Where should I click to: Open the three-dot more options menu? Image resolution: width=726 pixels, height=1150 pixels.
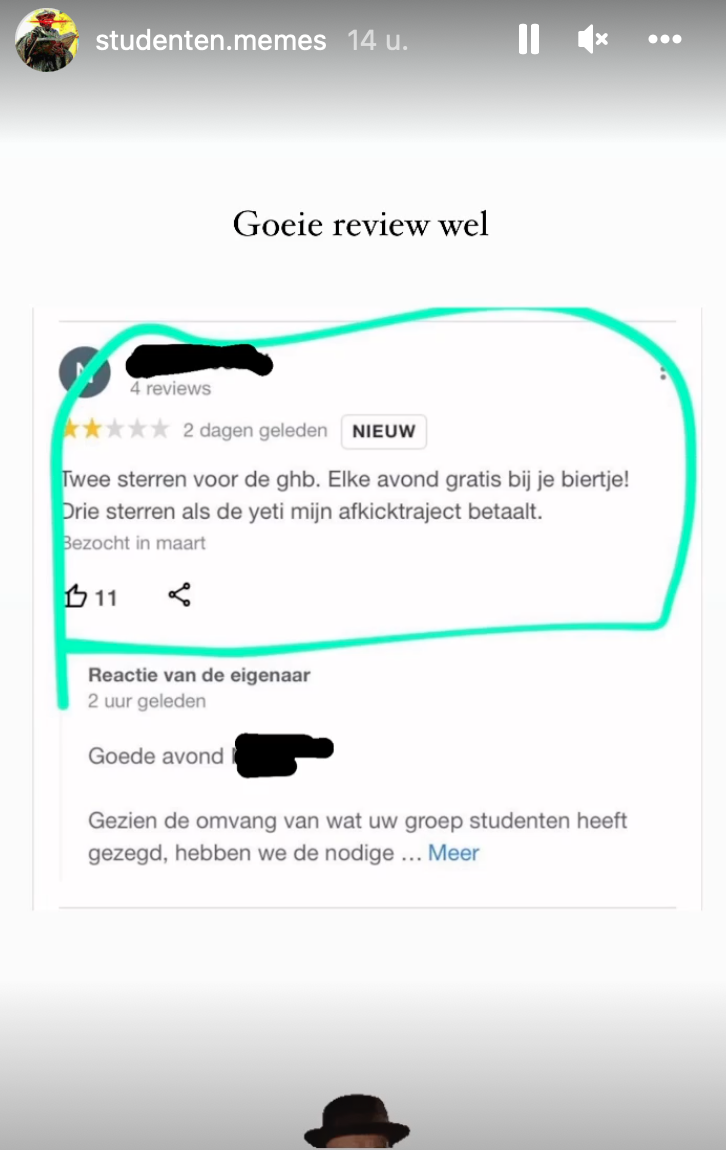tap(664, 40)
